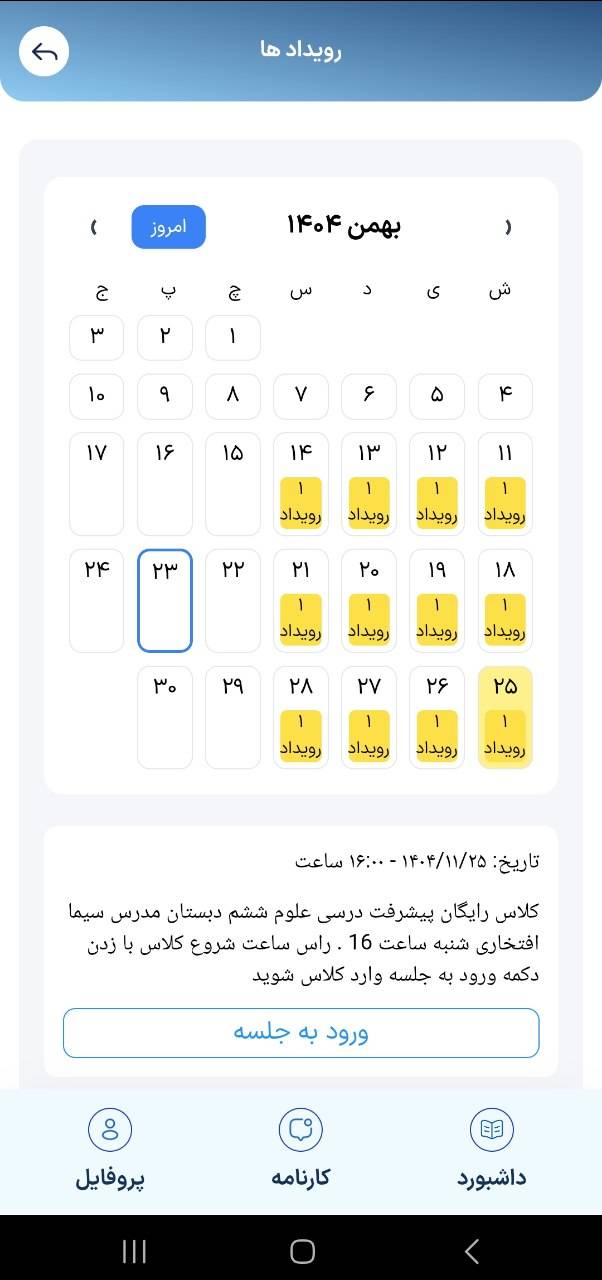Image resolution: width=602 pixels, height=1280 pixels.
Task: Choose day ۱ of بهمن
Action: tap(233, 338)
